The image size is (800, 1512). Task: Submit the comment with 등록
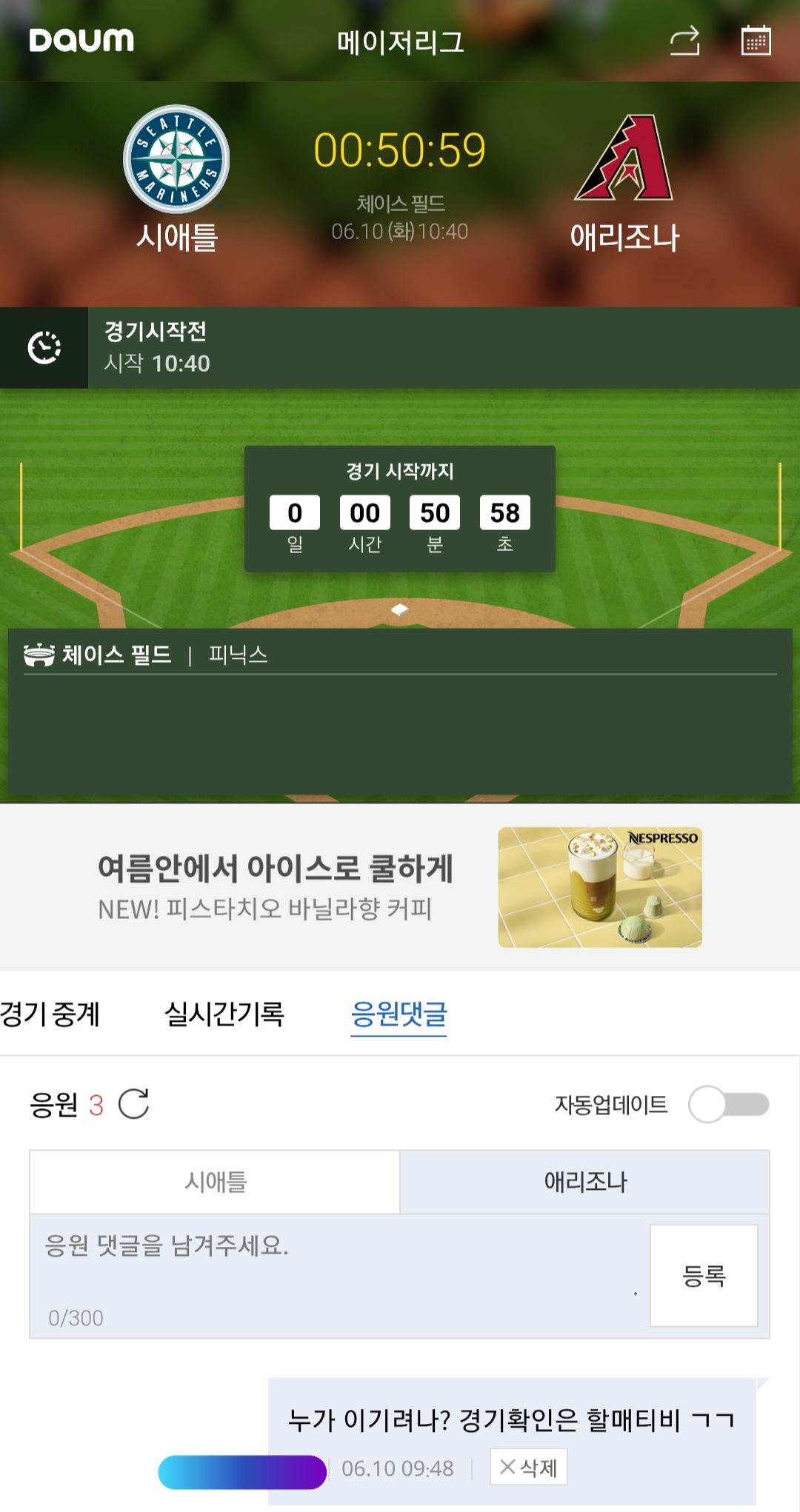(x=704, y=1275)
